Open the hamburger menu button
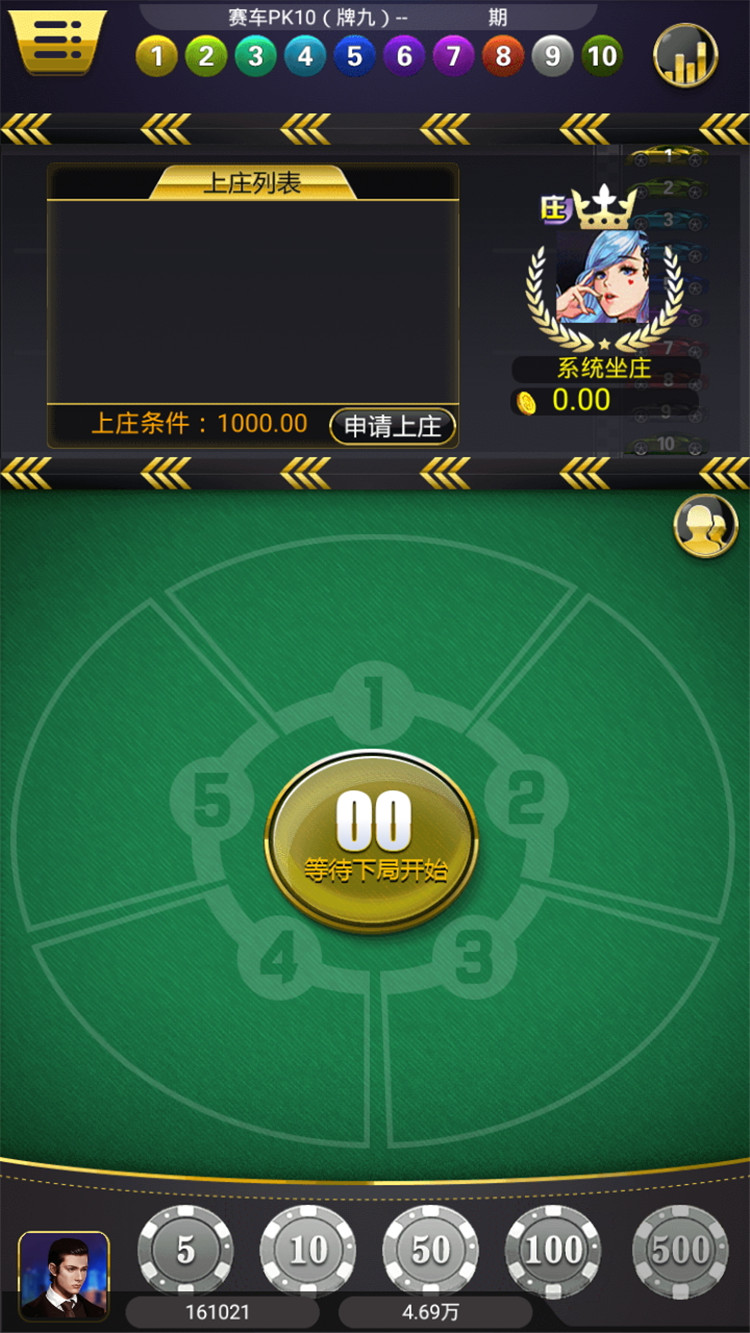The height and width of the screenshot is (1333, 750). (58, 41)
